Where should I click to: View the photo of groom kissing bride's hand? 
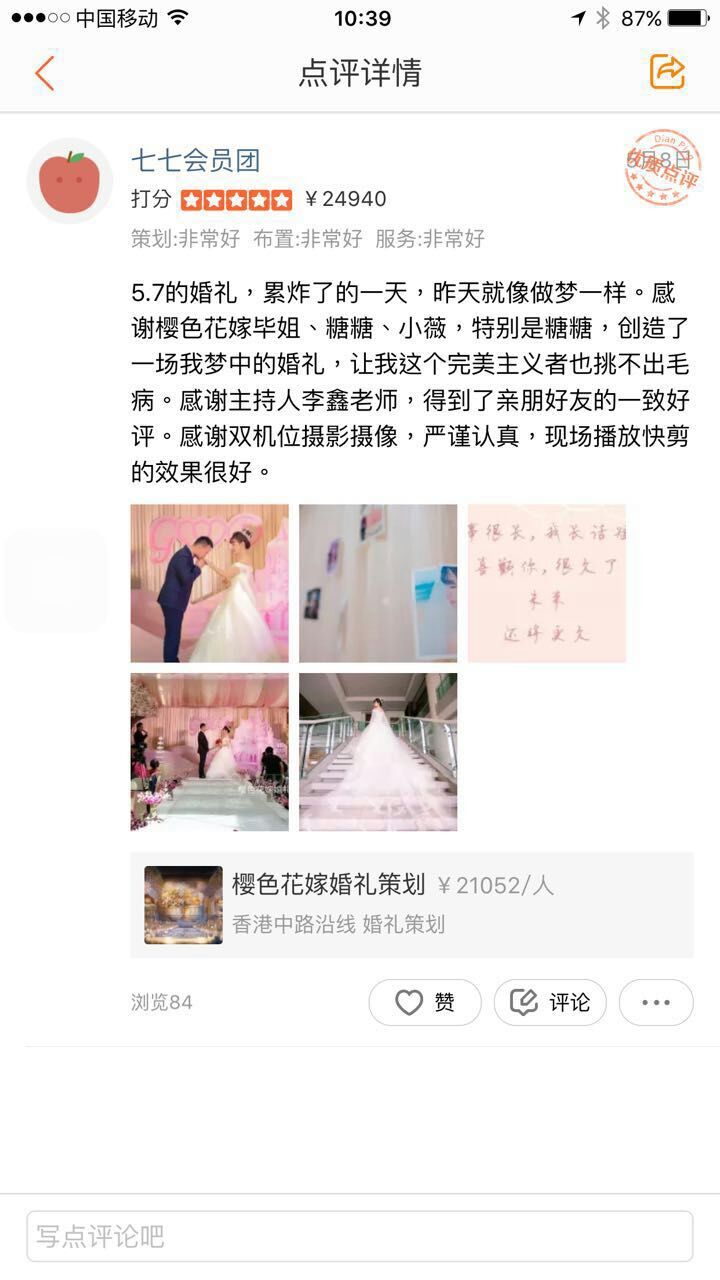[x=209, y=583]
